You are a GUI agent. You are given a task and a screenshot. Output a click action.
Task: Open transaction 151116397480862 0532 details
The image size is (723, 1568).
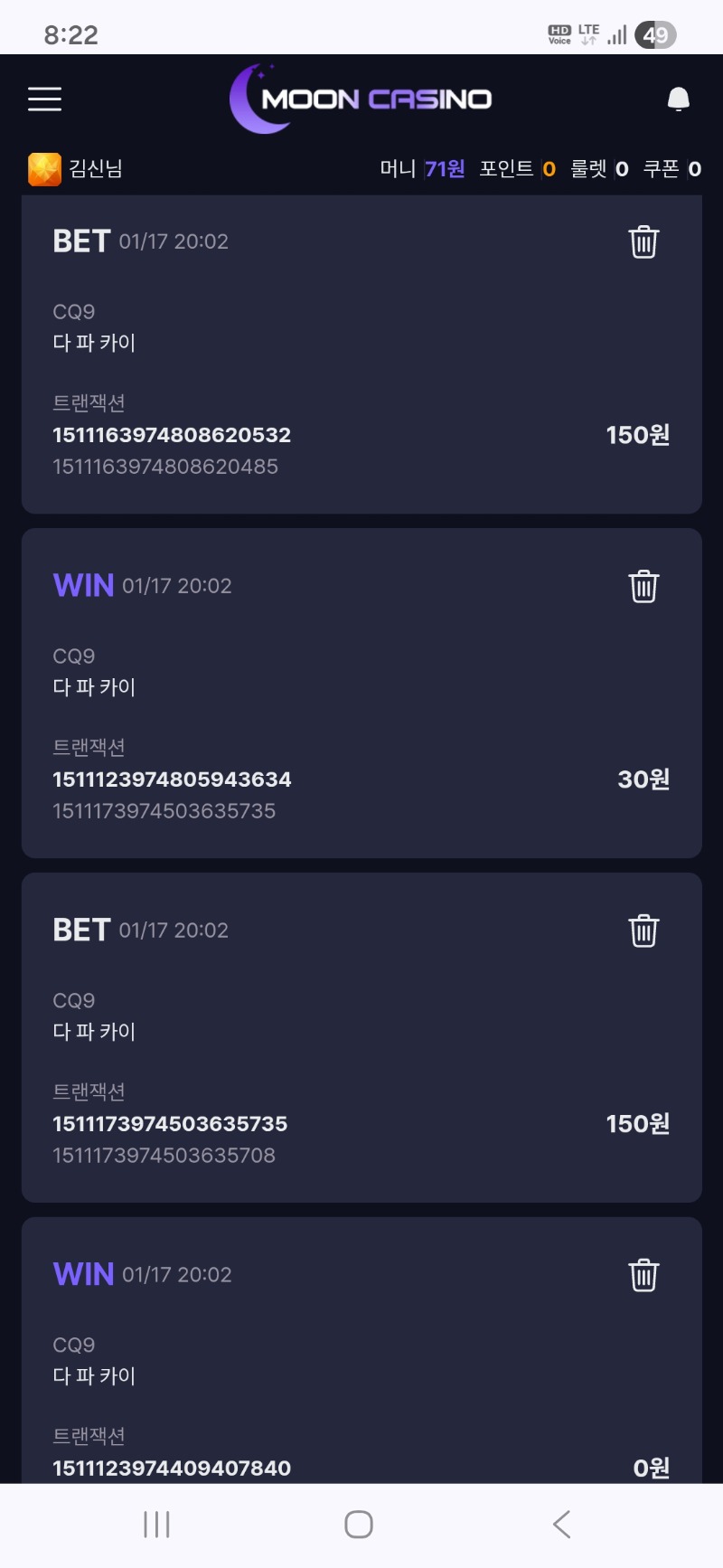pyautogui.click(x=172, y=435)
